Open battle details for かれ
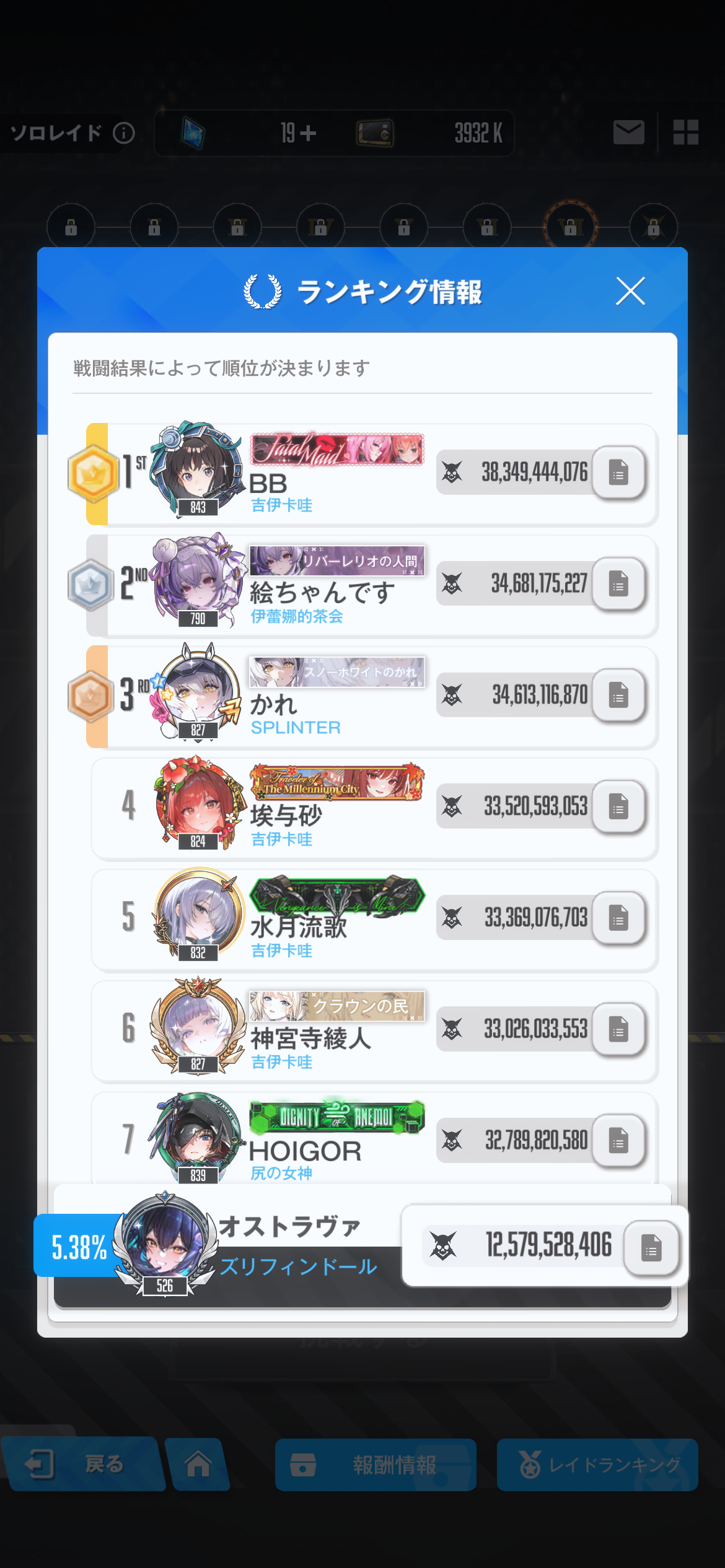This screenshot has height=1568, width=725. [618, 695]
